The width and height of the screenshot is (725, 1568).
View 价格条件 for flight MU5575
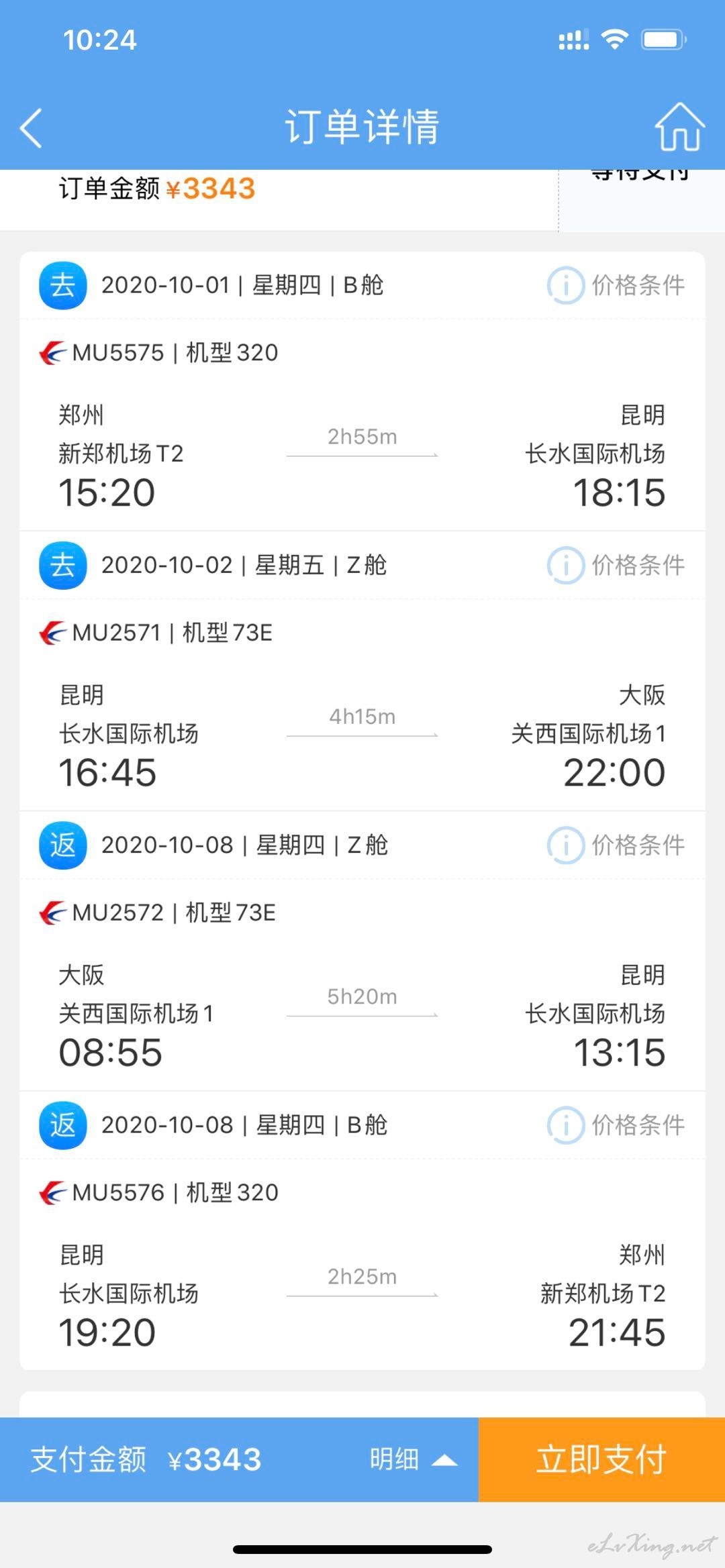point(616,285)
